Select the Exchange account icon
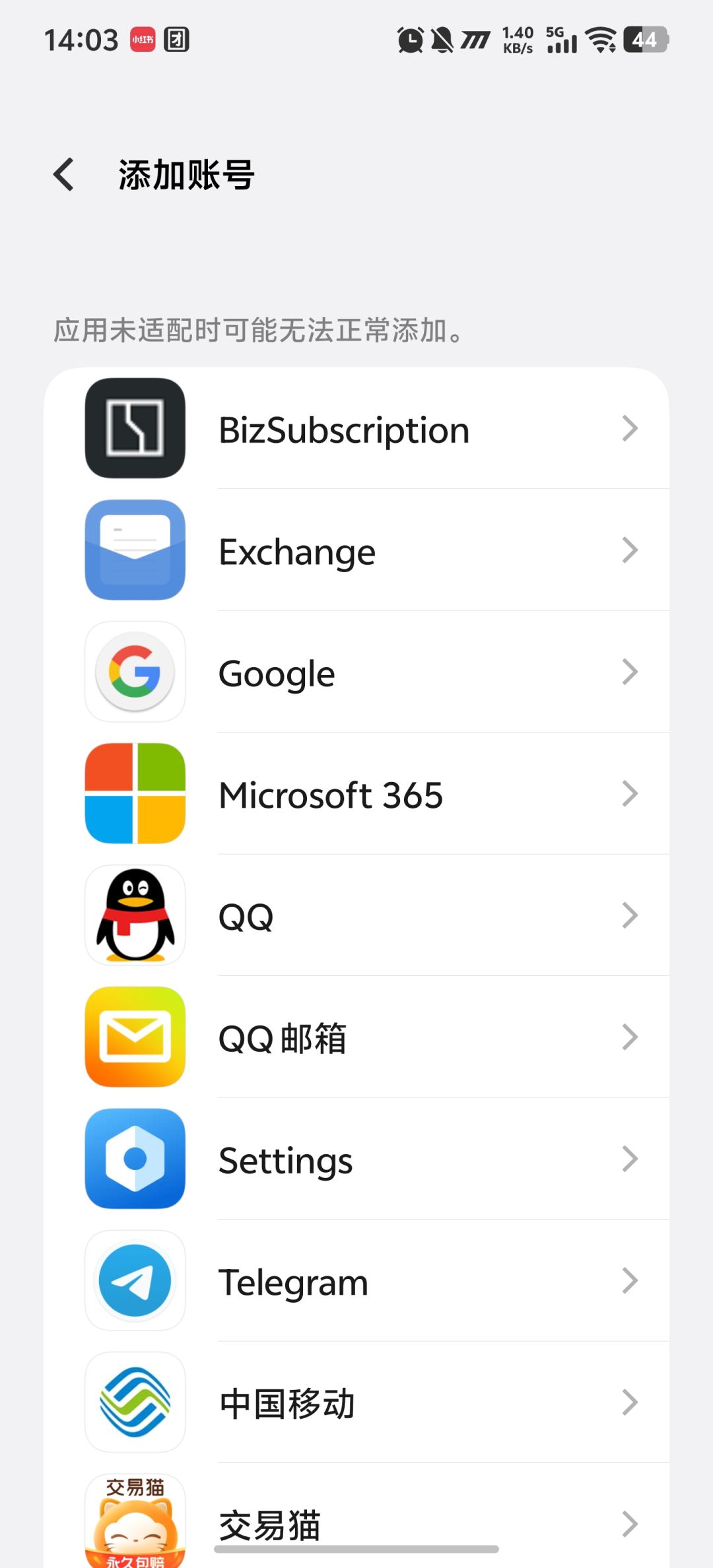 tap(135, 550)
